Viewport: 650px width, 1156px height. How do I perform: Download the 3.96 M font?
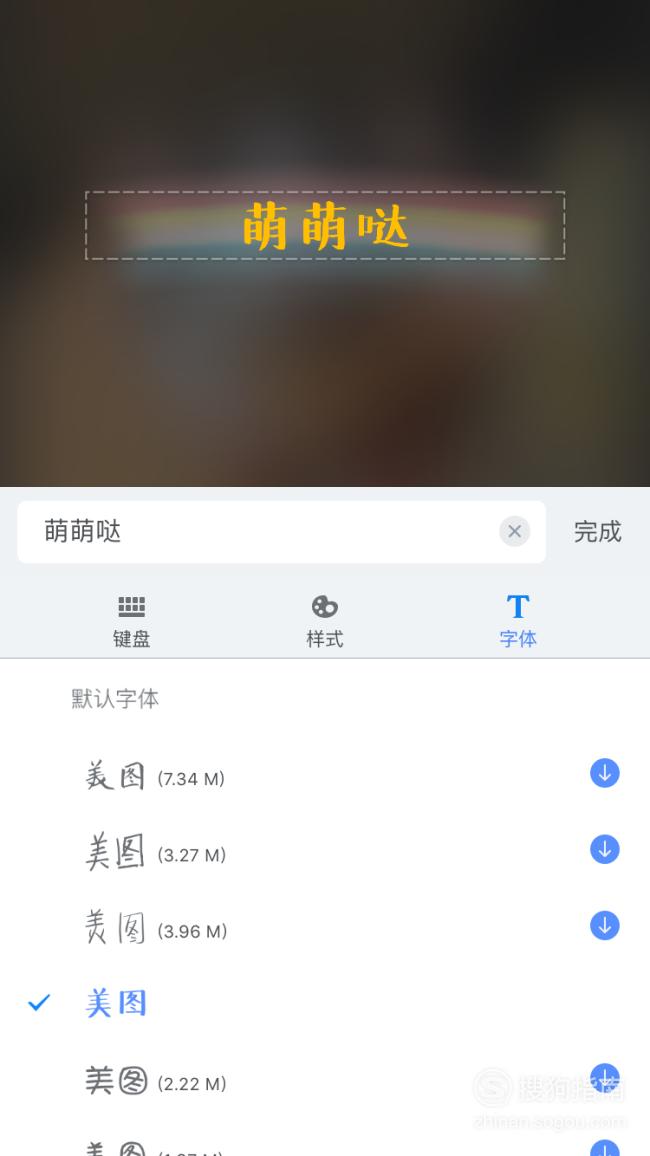pos(604,925)
